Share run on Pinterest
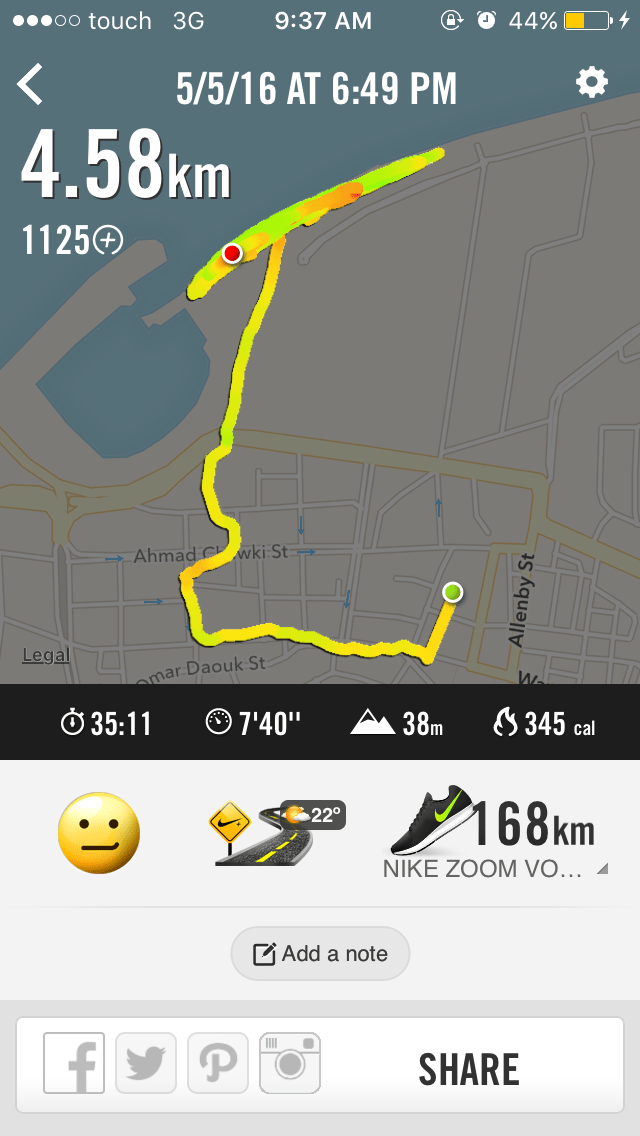This screenshot has height=1136, width=640. 217,1063
